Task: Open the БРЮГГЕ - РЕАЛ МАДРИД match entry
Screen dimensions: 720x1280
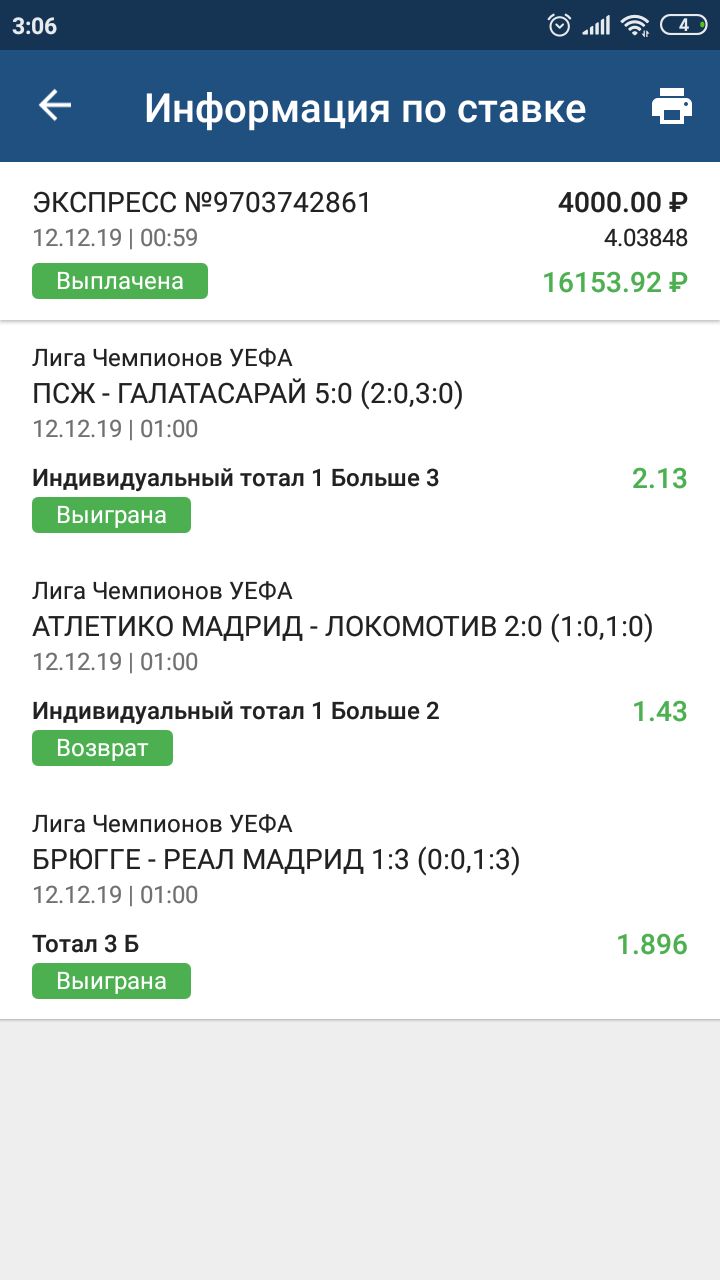Action: 360,904
